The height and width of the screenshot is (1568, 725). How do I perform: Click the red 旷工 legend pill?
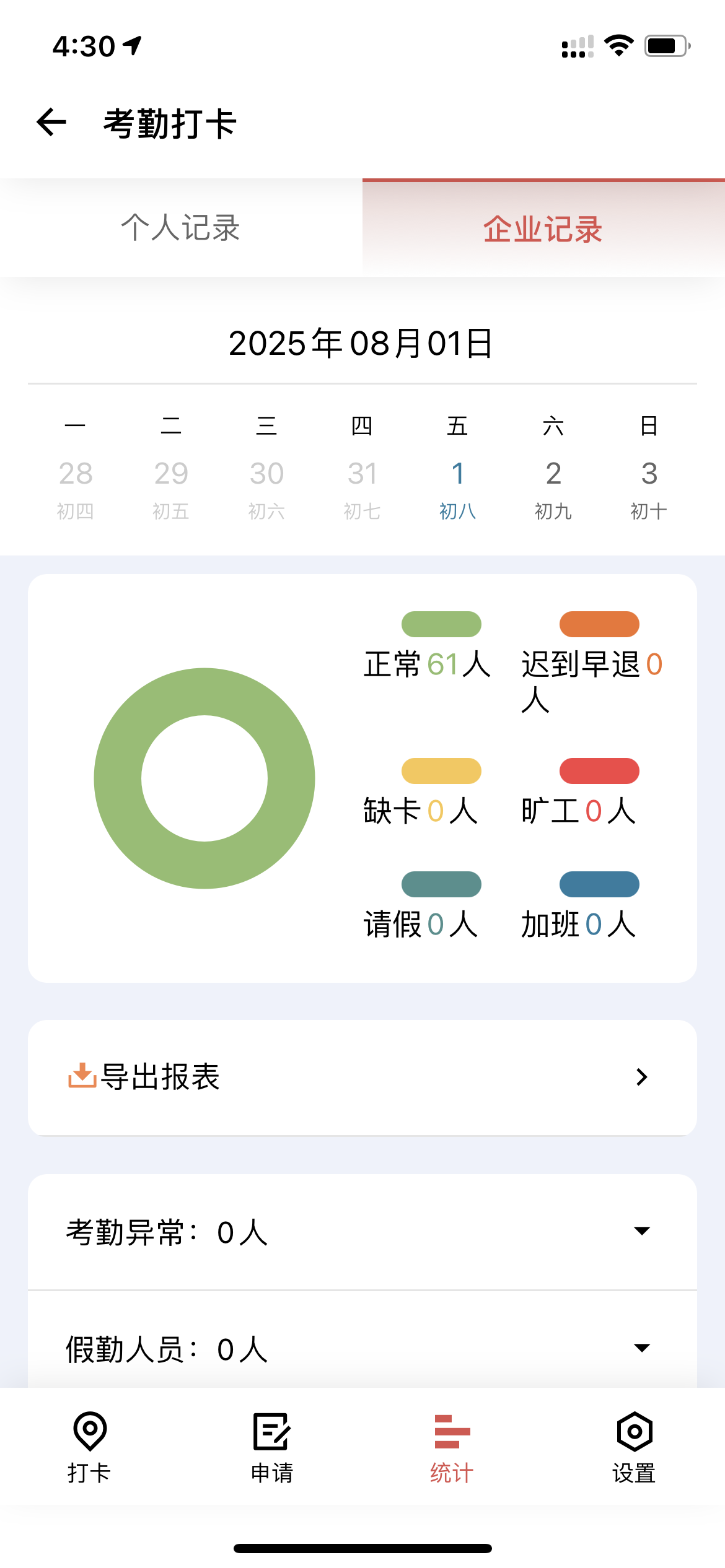599,771
